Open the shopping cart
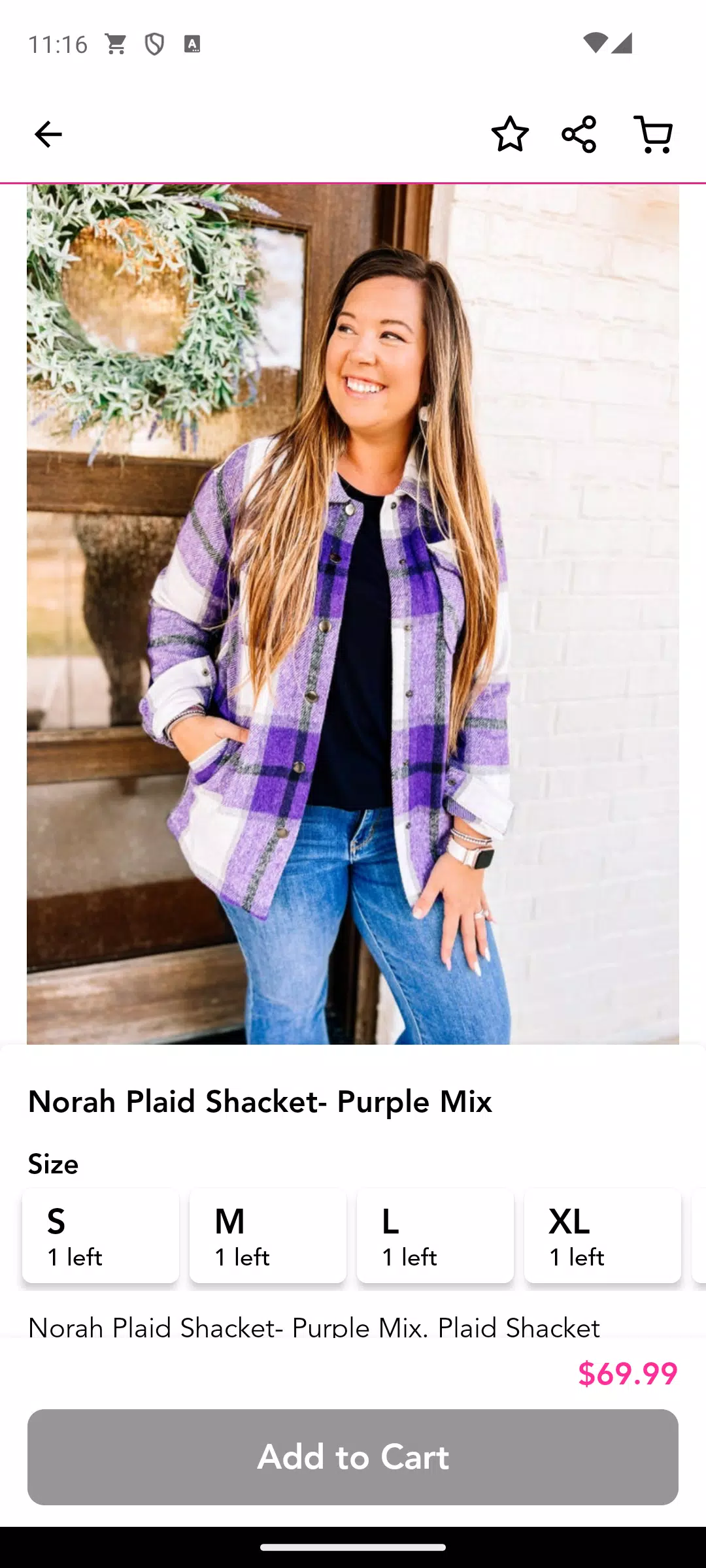Image resolution: width=706 pixels, height=1568 pixels. [x=653, y=135]
